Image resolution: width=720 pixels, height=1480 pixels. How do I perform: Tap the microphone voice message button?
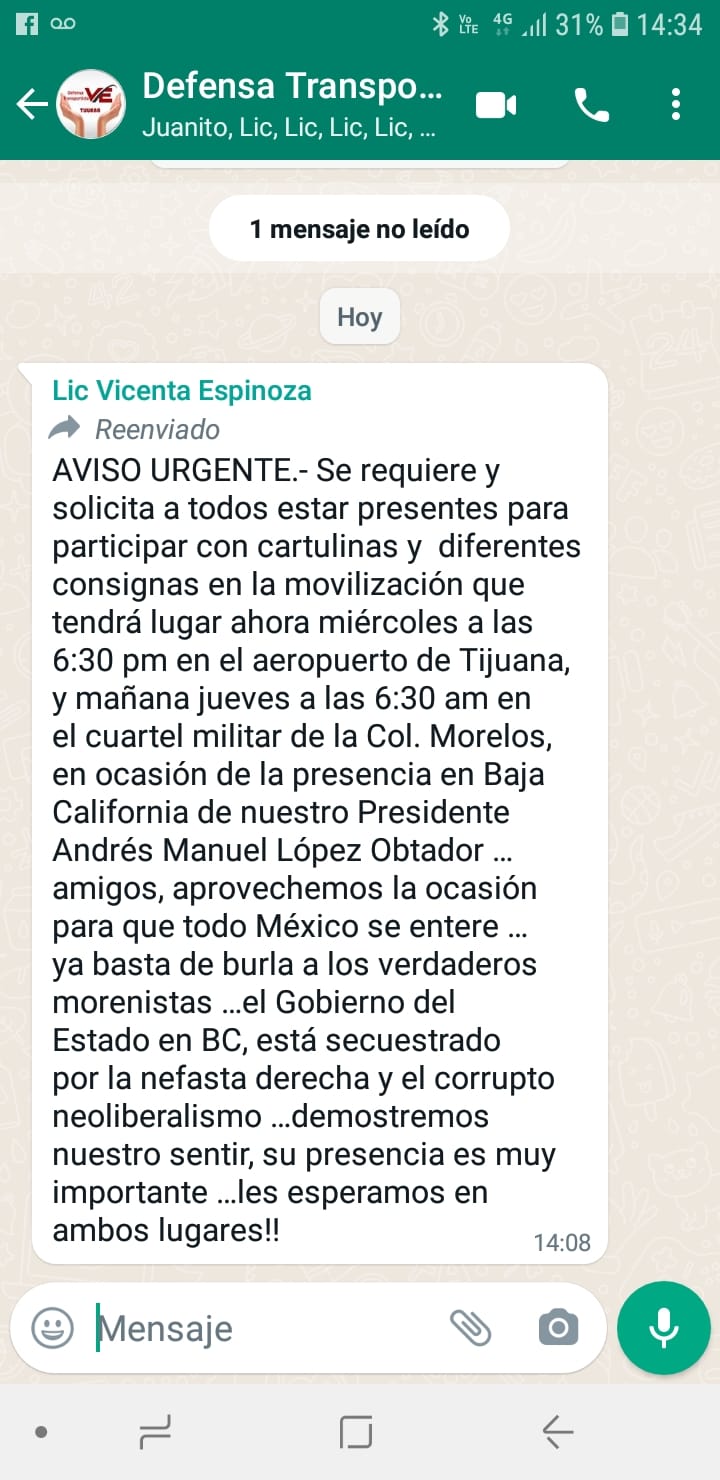[x=663, y=1328]
